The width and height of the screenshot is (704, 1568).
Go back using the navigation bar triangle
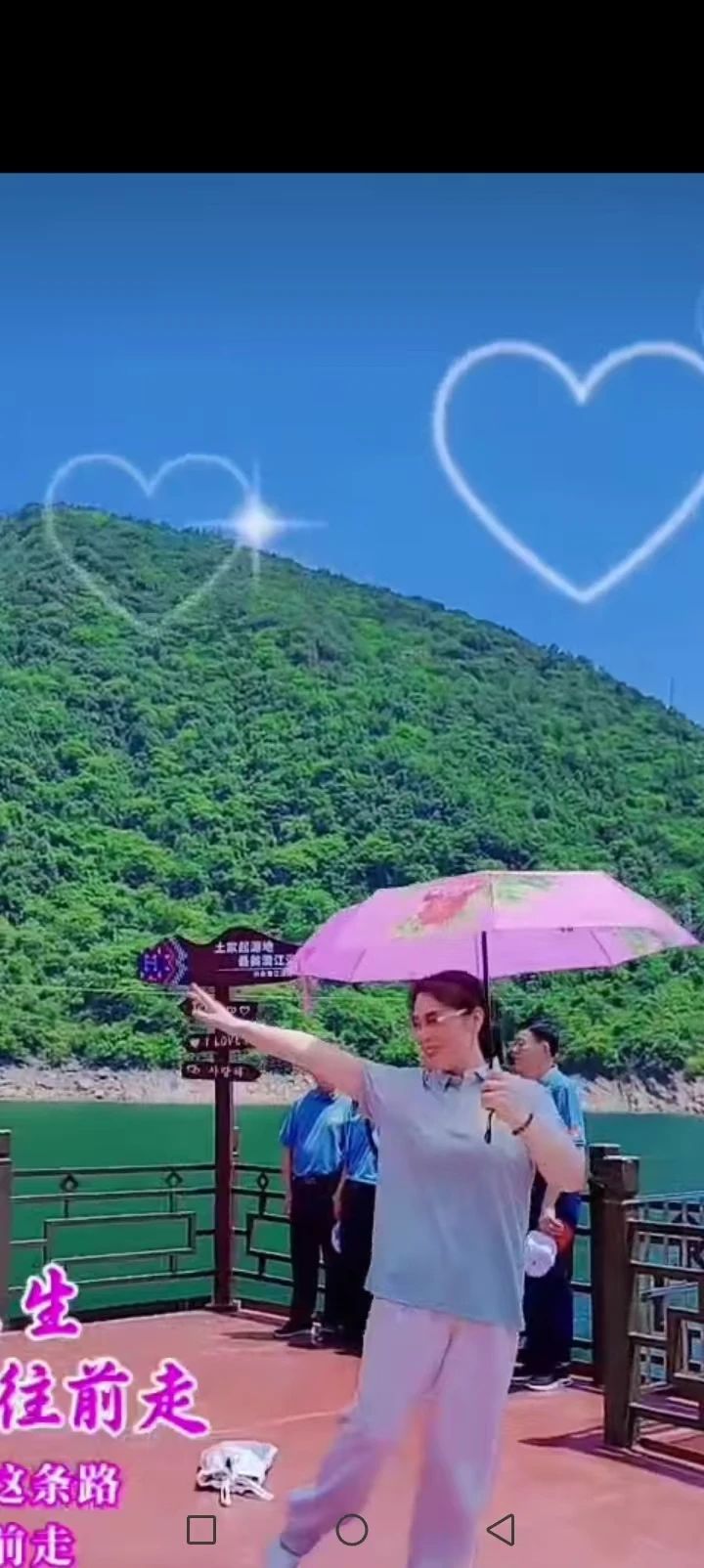501,1529
